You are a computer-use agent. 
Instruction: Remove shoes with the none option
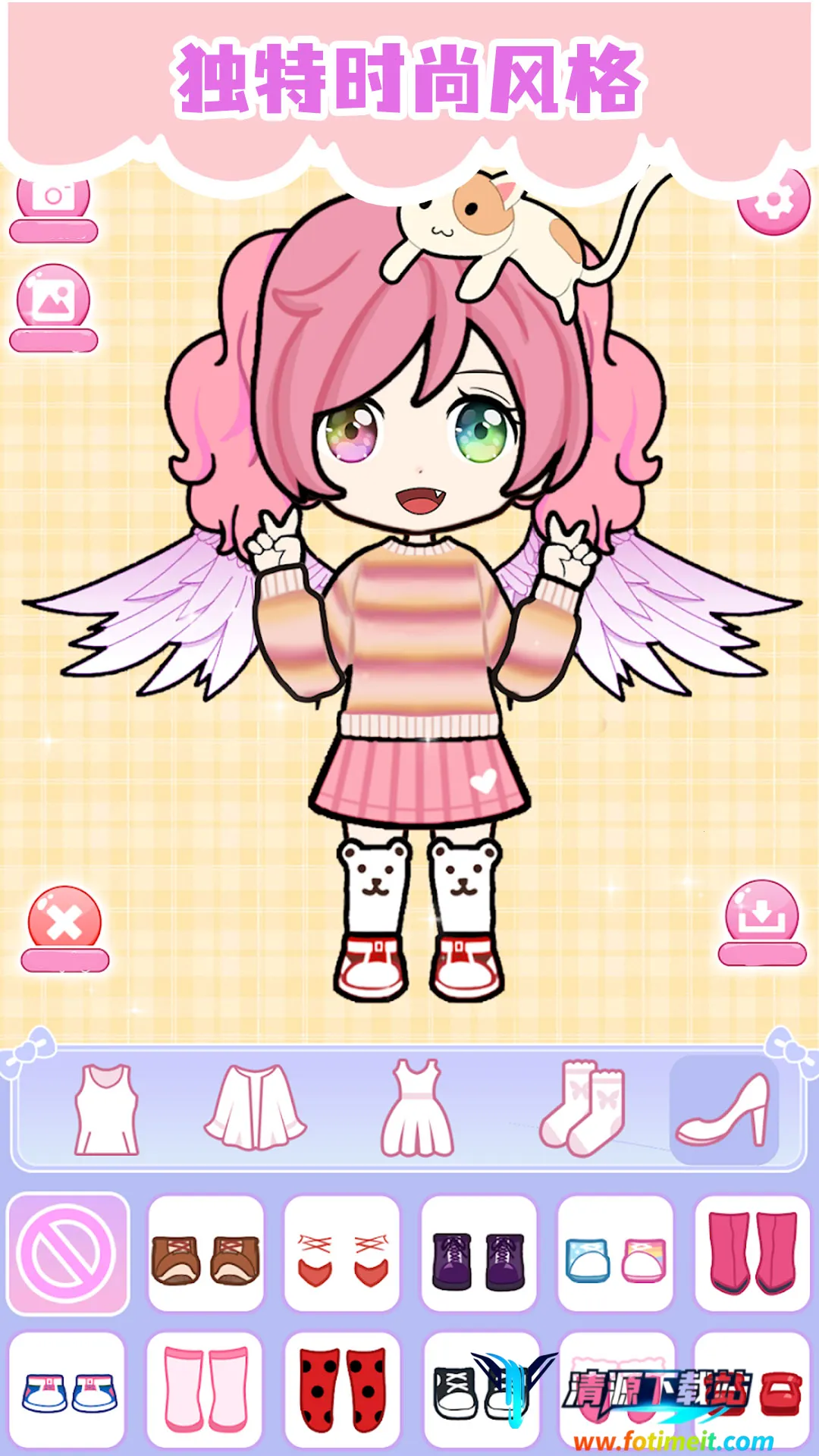[67, 1254]
